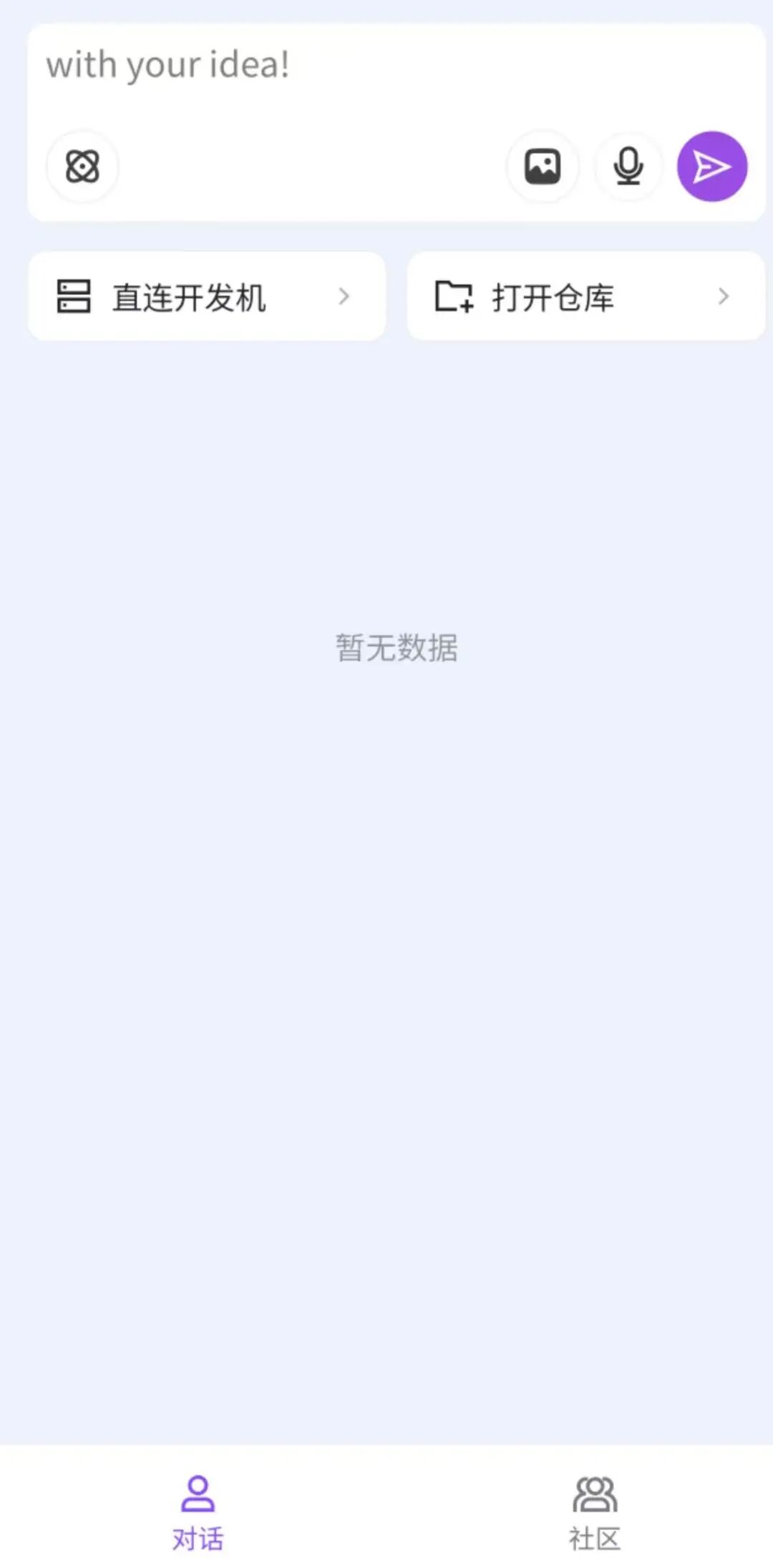Open the atom-shaped mode icon
The height and width of the screenshot is (1568, 773).
(x=82, y=167)
